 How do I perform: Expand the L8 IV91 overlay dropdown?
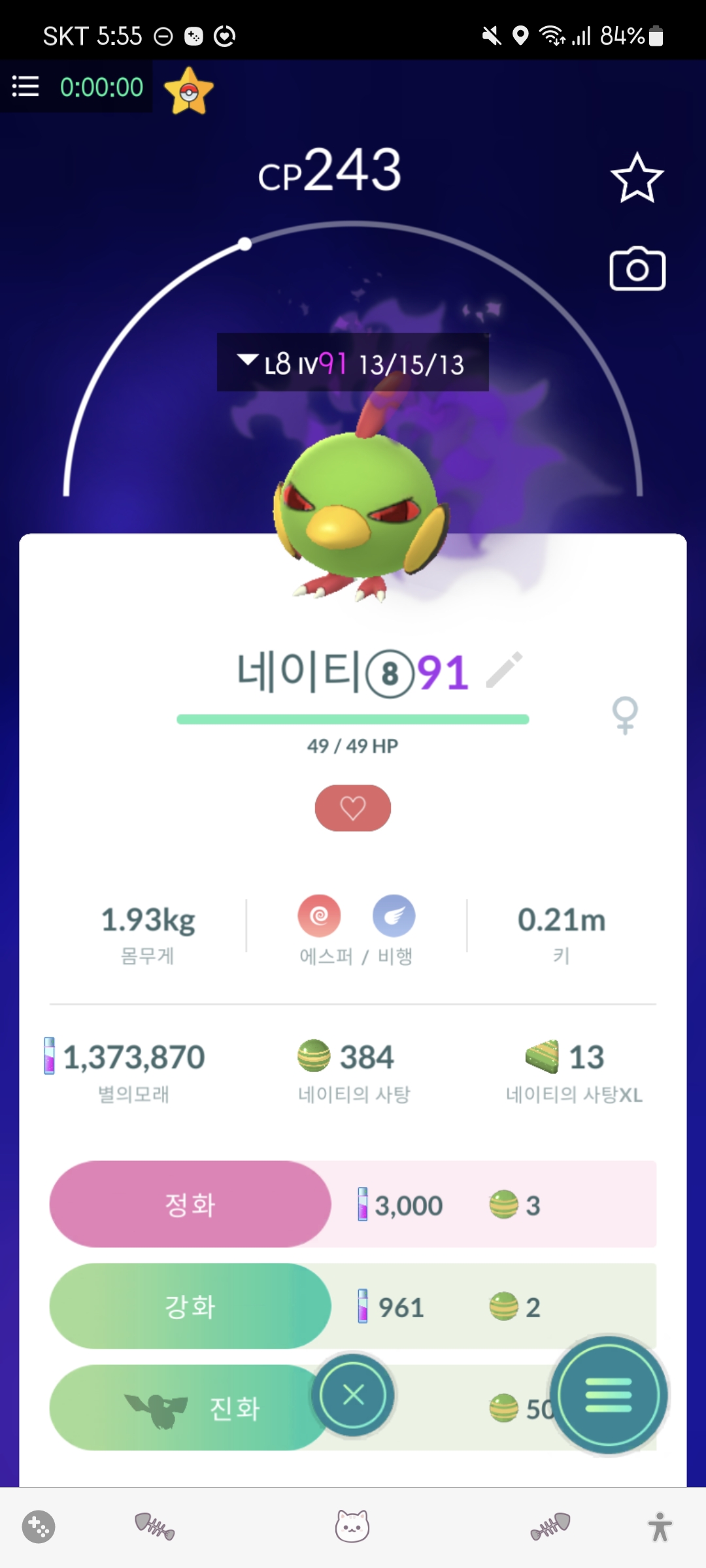click(x=248, y=360)
